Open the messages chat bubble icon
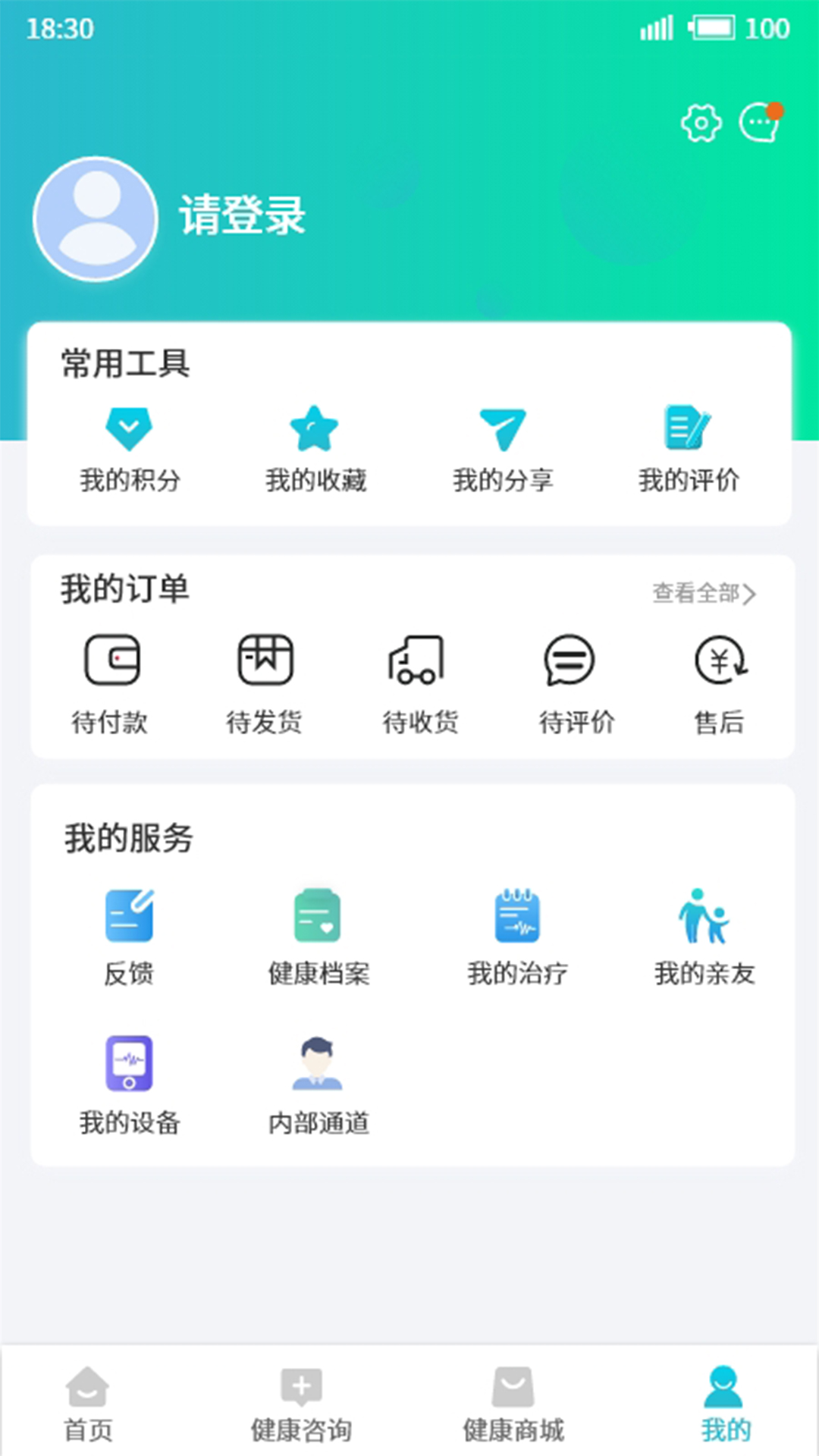819x1456 pixels. [x=761, y=122]
